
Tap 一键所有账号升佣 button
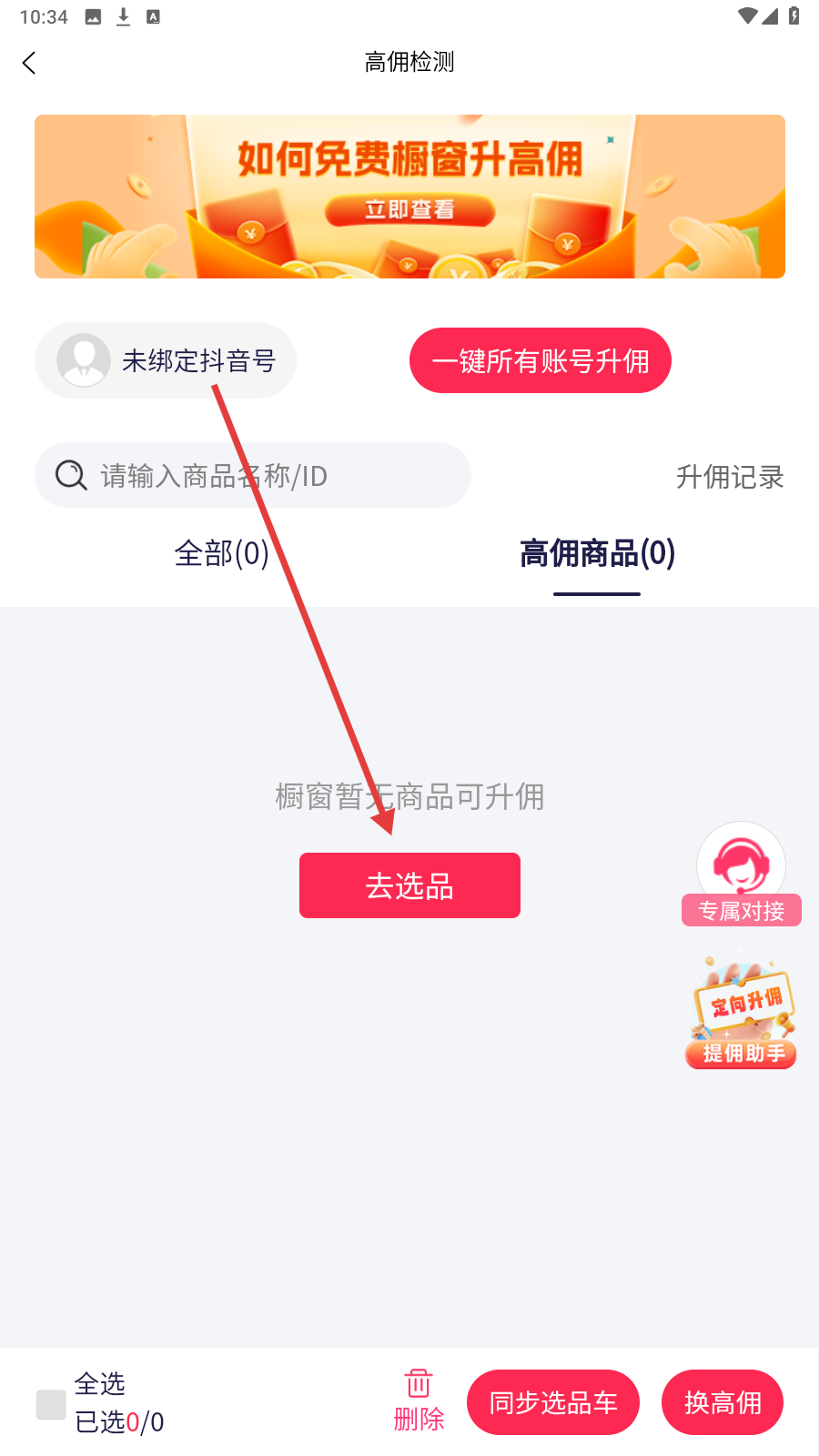click(540, 360)
